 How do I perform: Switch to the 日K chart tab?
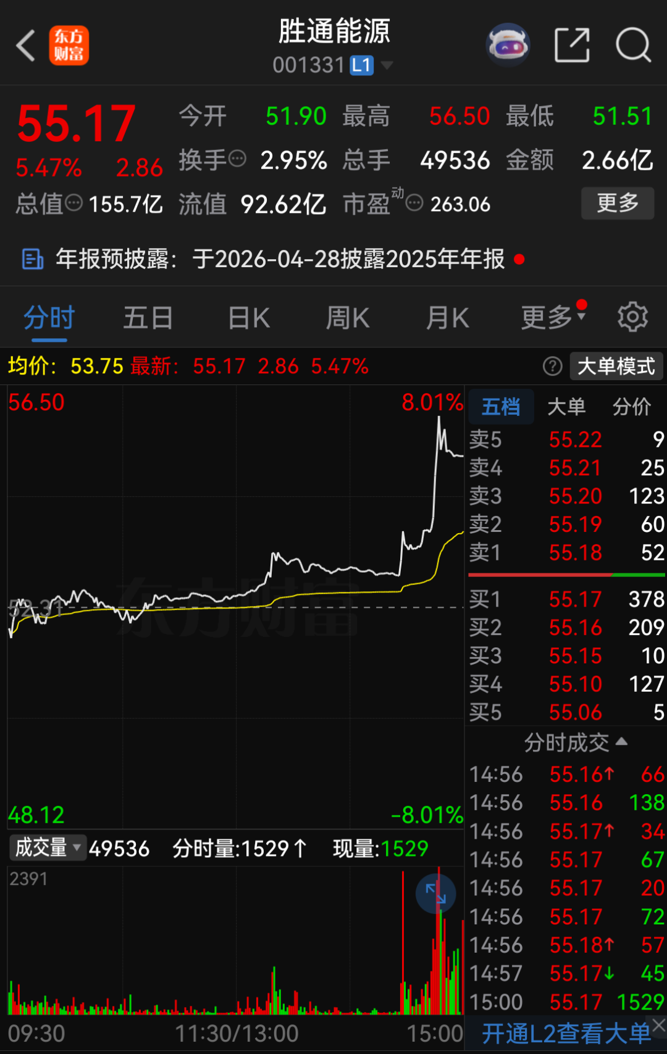pos(248,318)
